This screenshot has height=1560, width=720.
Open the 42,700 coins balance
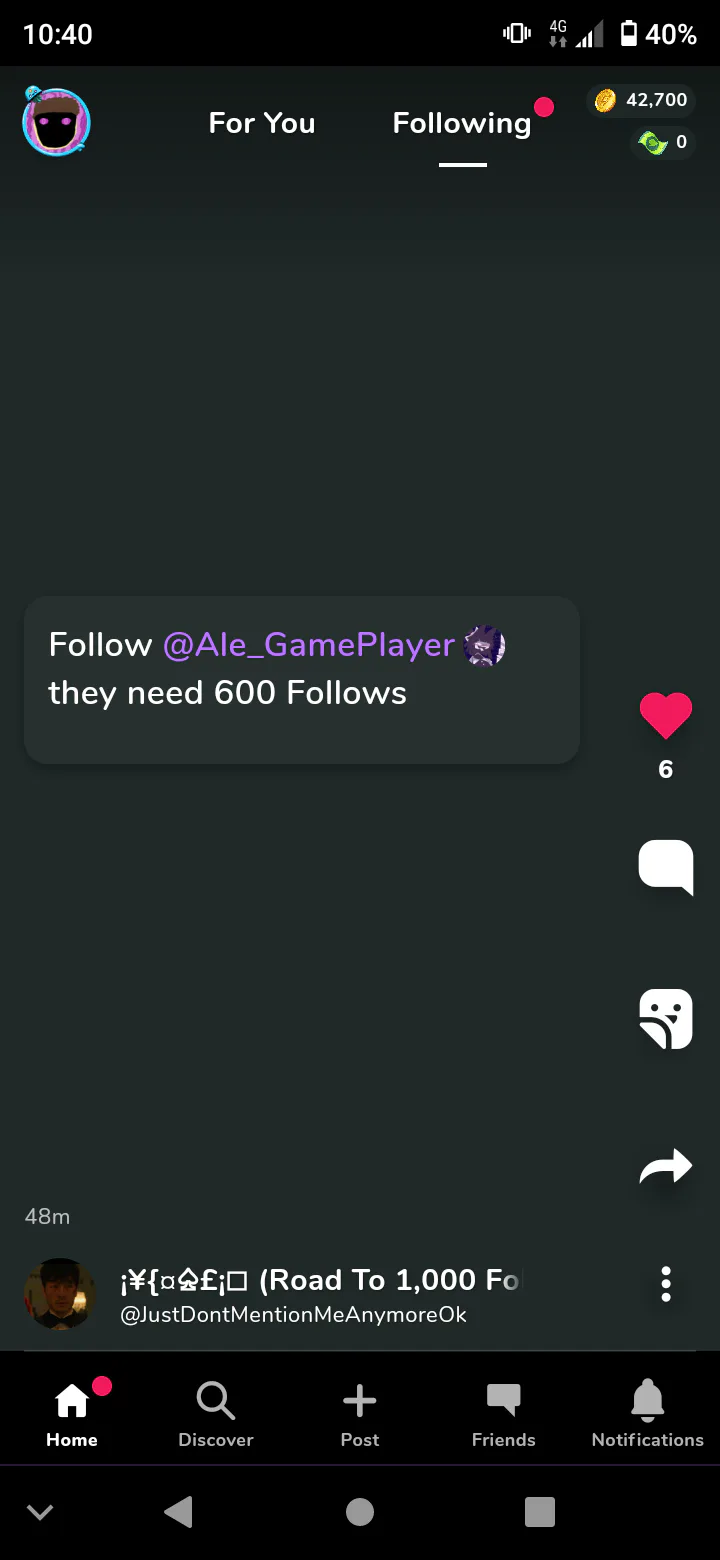coord(641,100)
